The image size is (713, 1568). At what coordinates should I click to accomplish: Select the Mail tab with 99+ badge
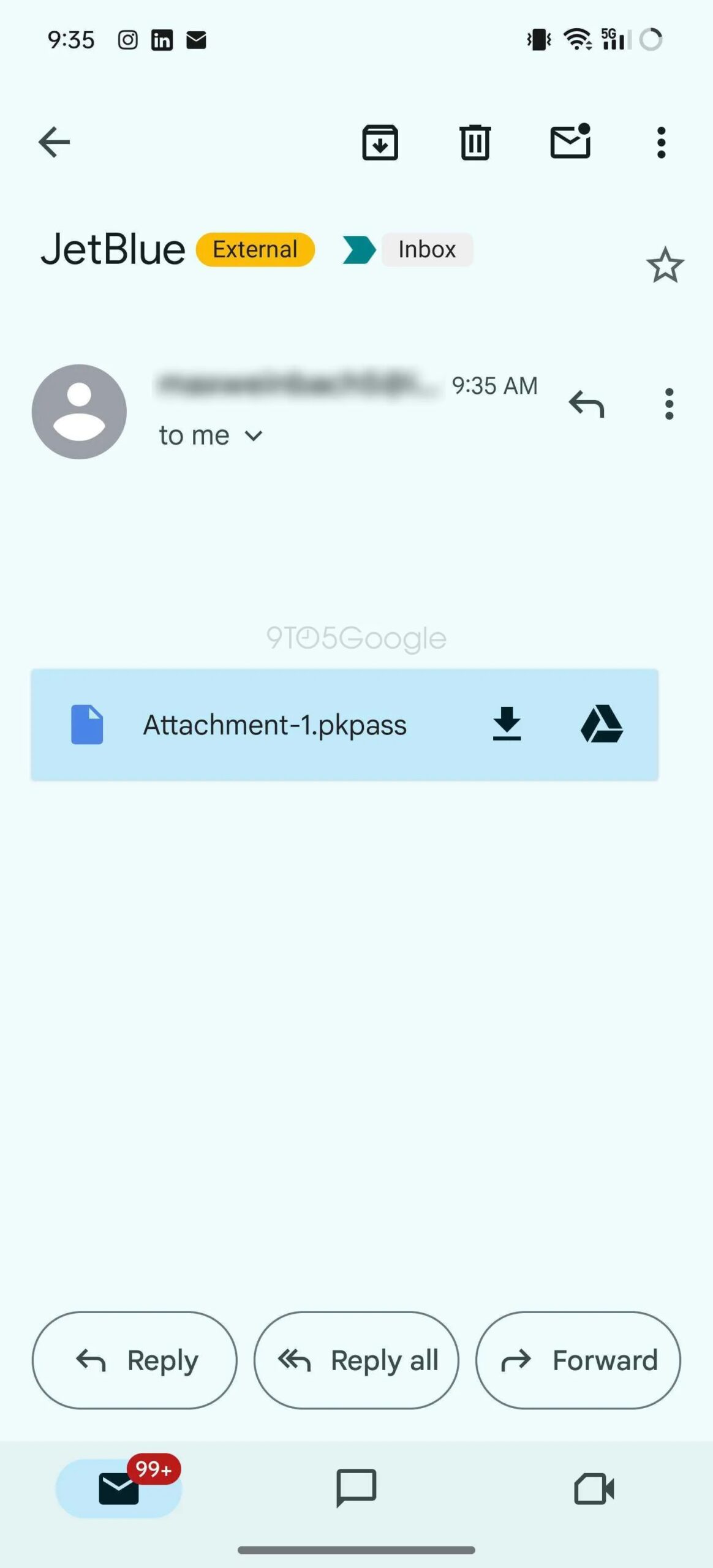[x=119, y=1488]
